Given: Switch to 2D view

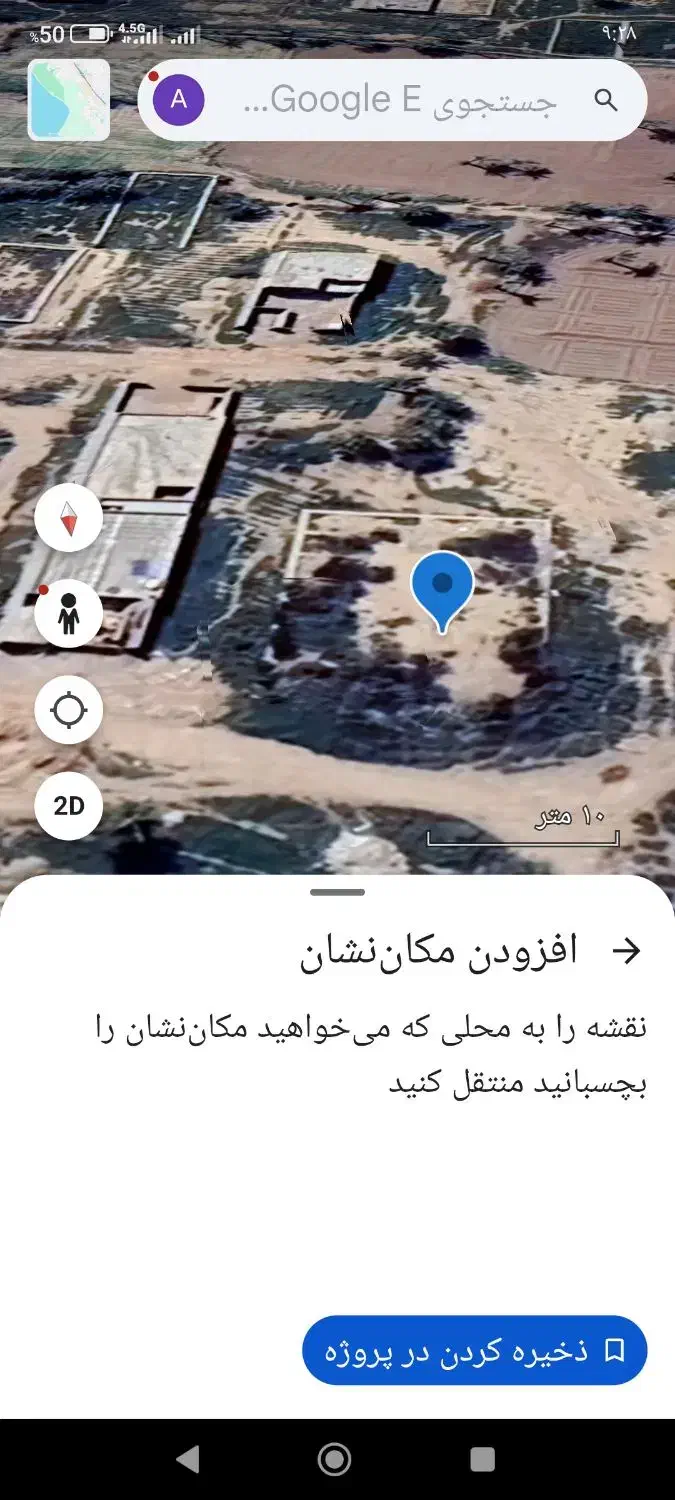Looking at the screenshot, I should point(69,806).
